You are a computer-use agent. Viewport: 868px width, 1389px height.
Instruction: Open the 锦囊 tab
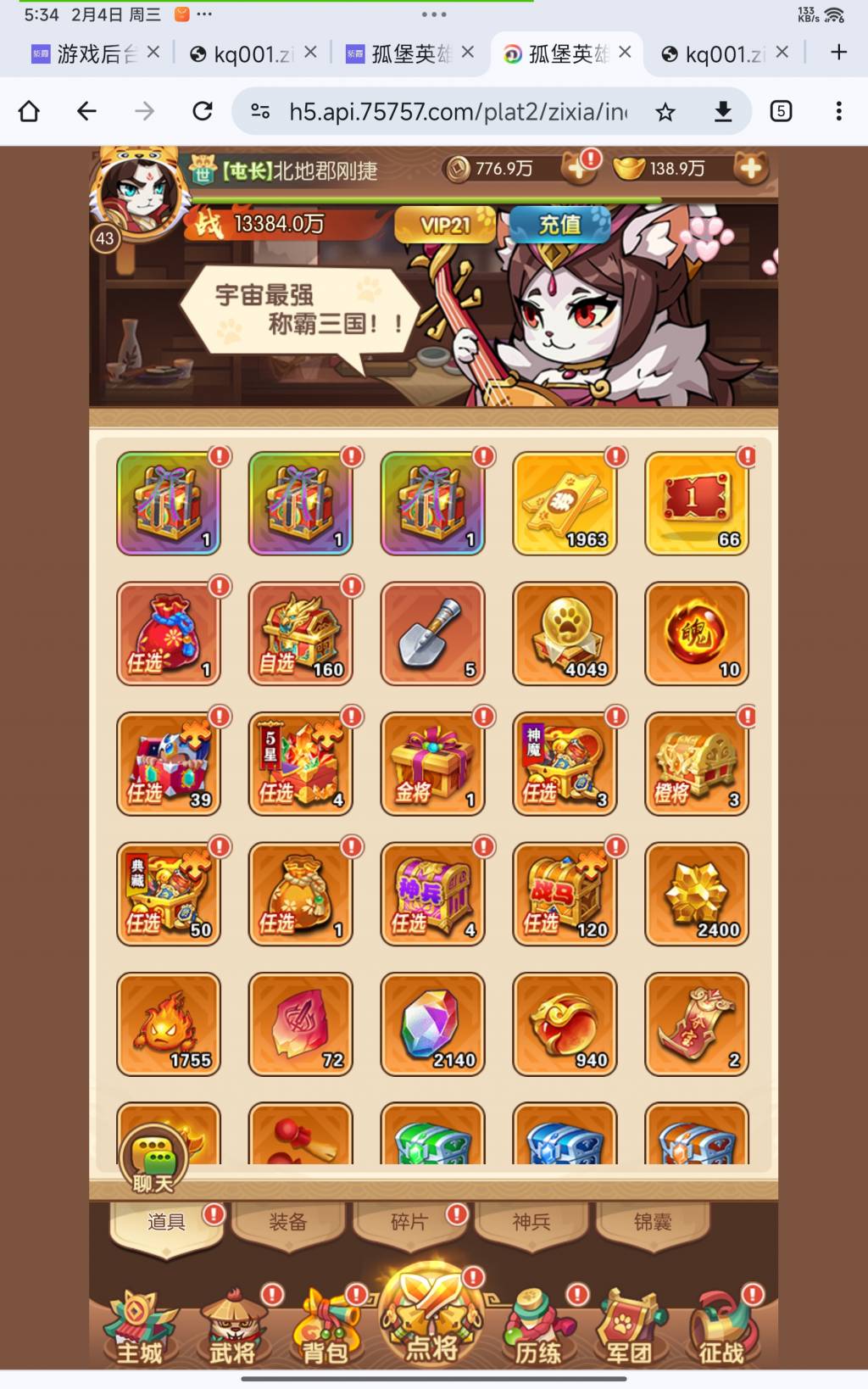pos(653,1222)
